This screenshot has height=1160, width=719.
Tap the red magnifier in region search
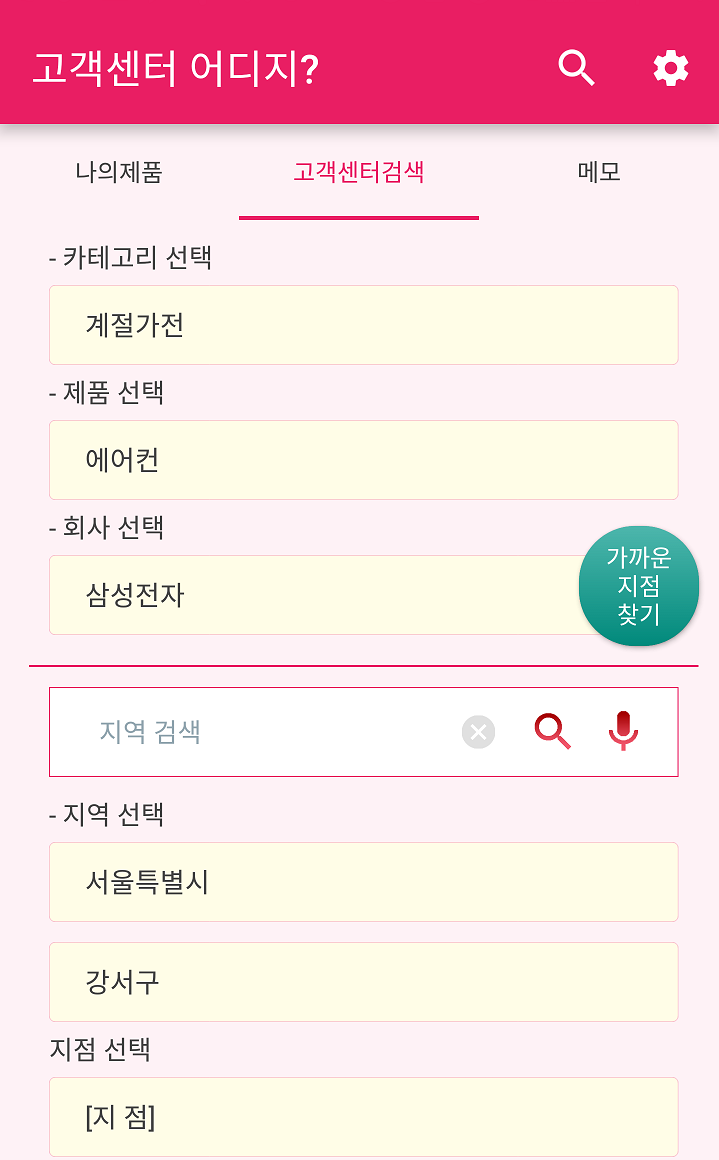[x=553, y=732]
